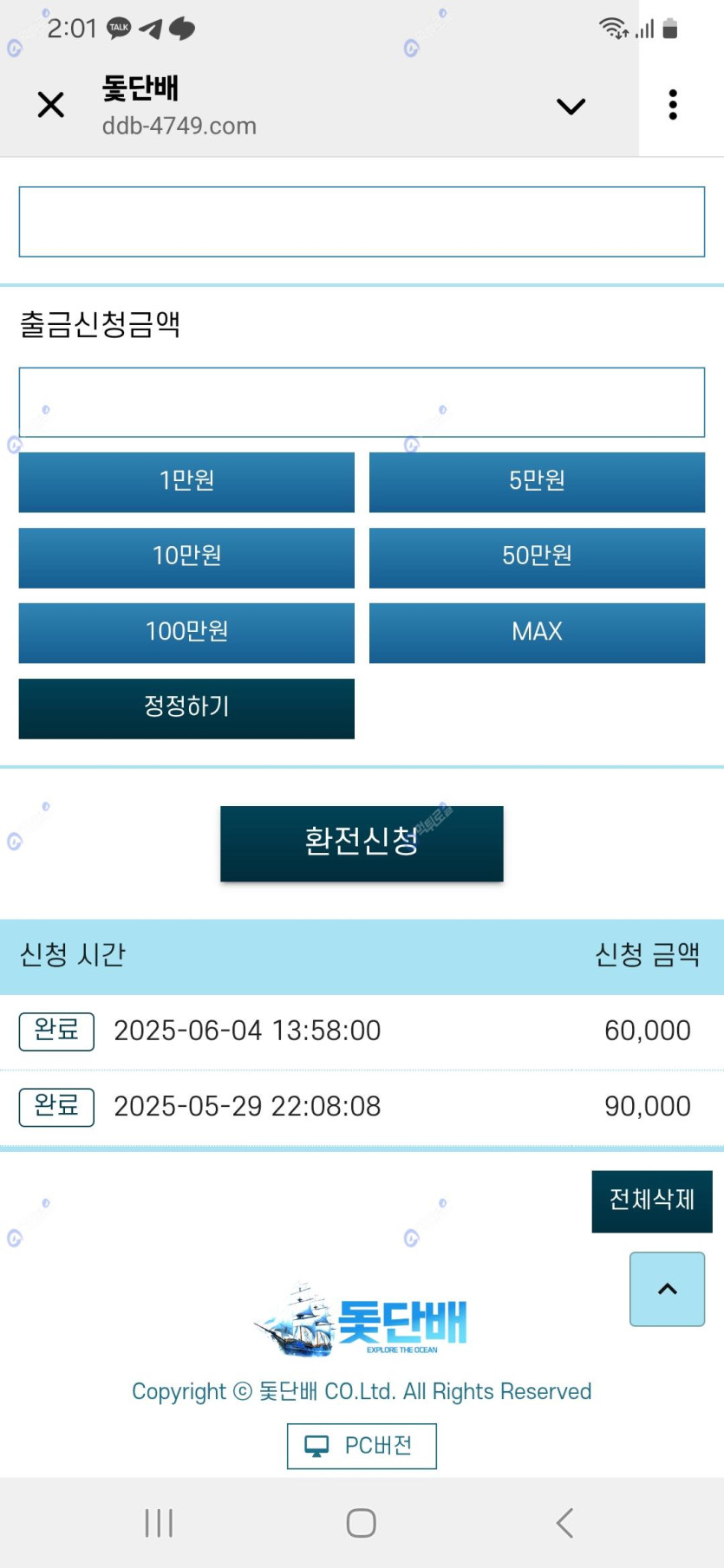The image size is (724, 1568).
Task: Open the browser overflow menu
Action: [673, 105]
